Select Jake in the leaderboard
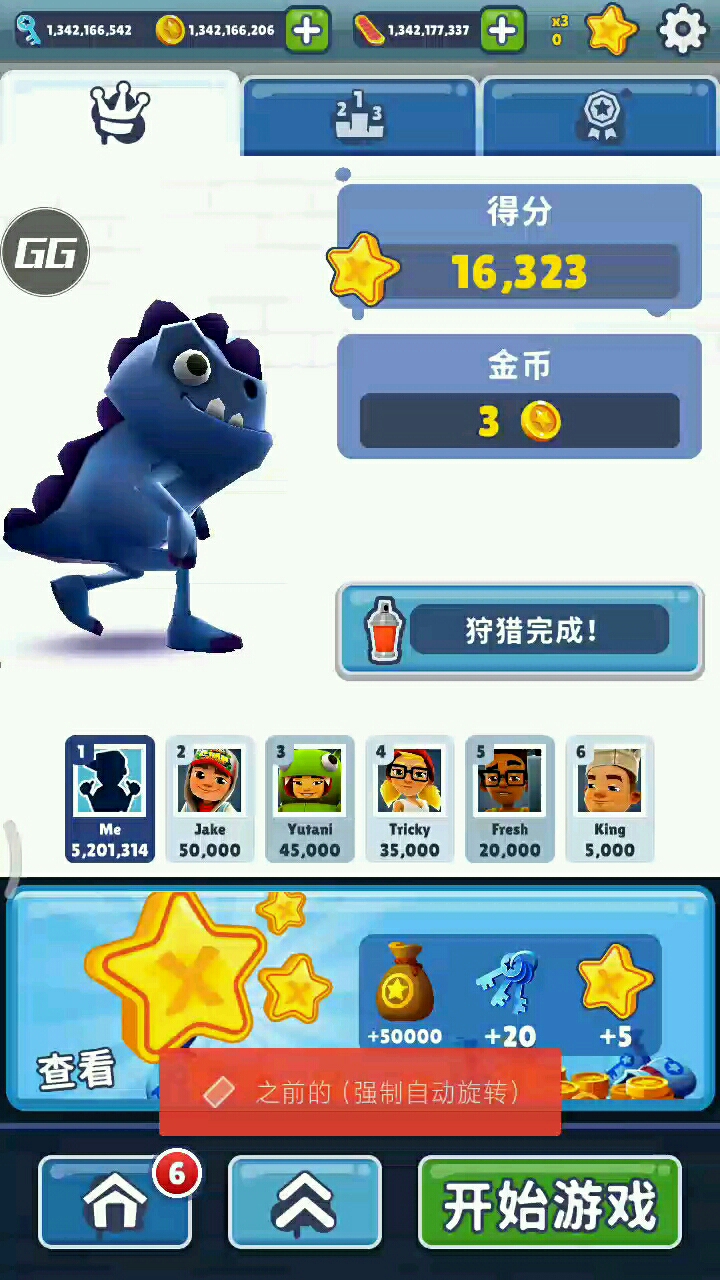 coord(210,799)
